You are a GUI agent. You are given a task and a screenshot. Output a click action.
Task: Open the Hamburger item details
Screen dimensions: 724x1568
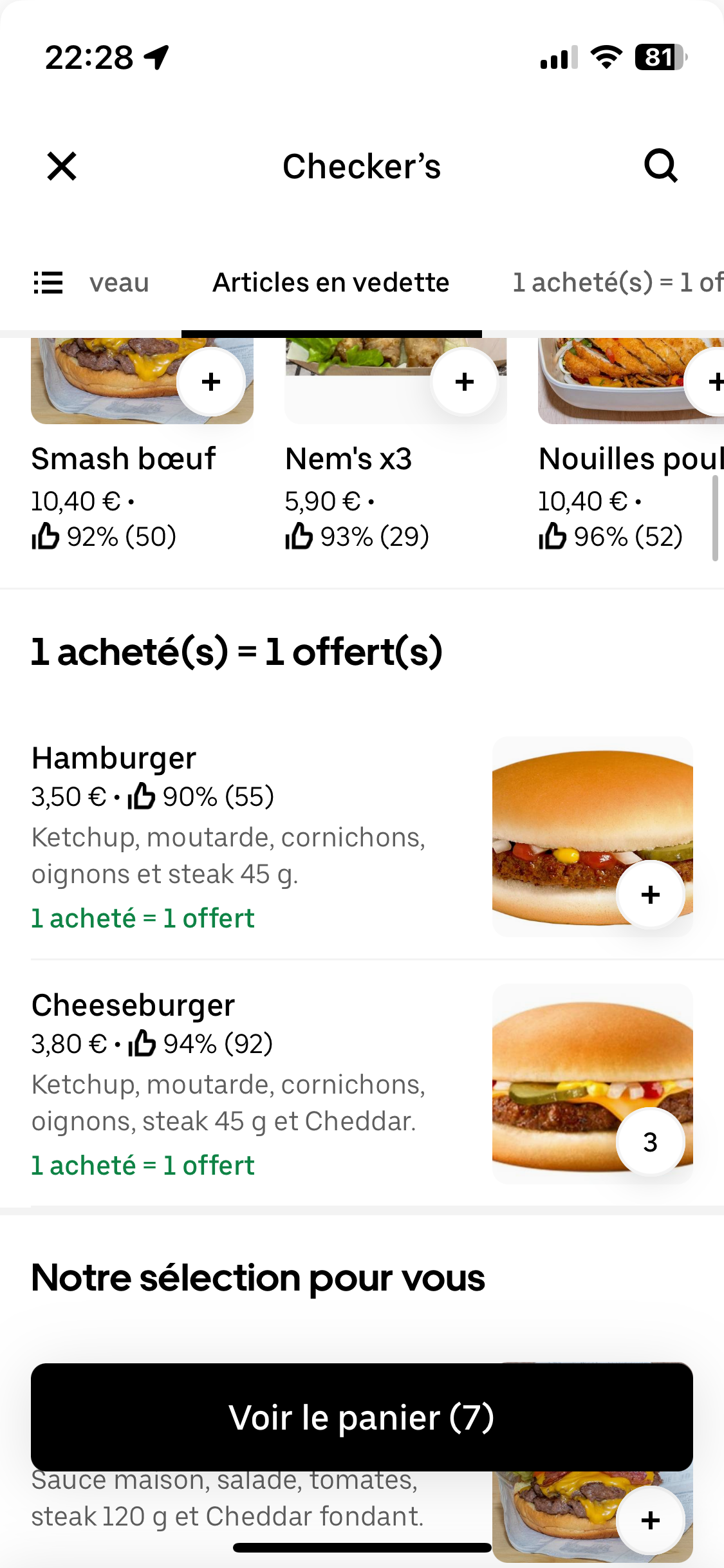click(228, 837)
